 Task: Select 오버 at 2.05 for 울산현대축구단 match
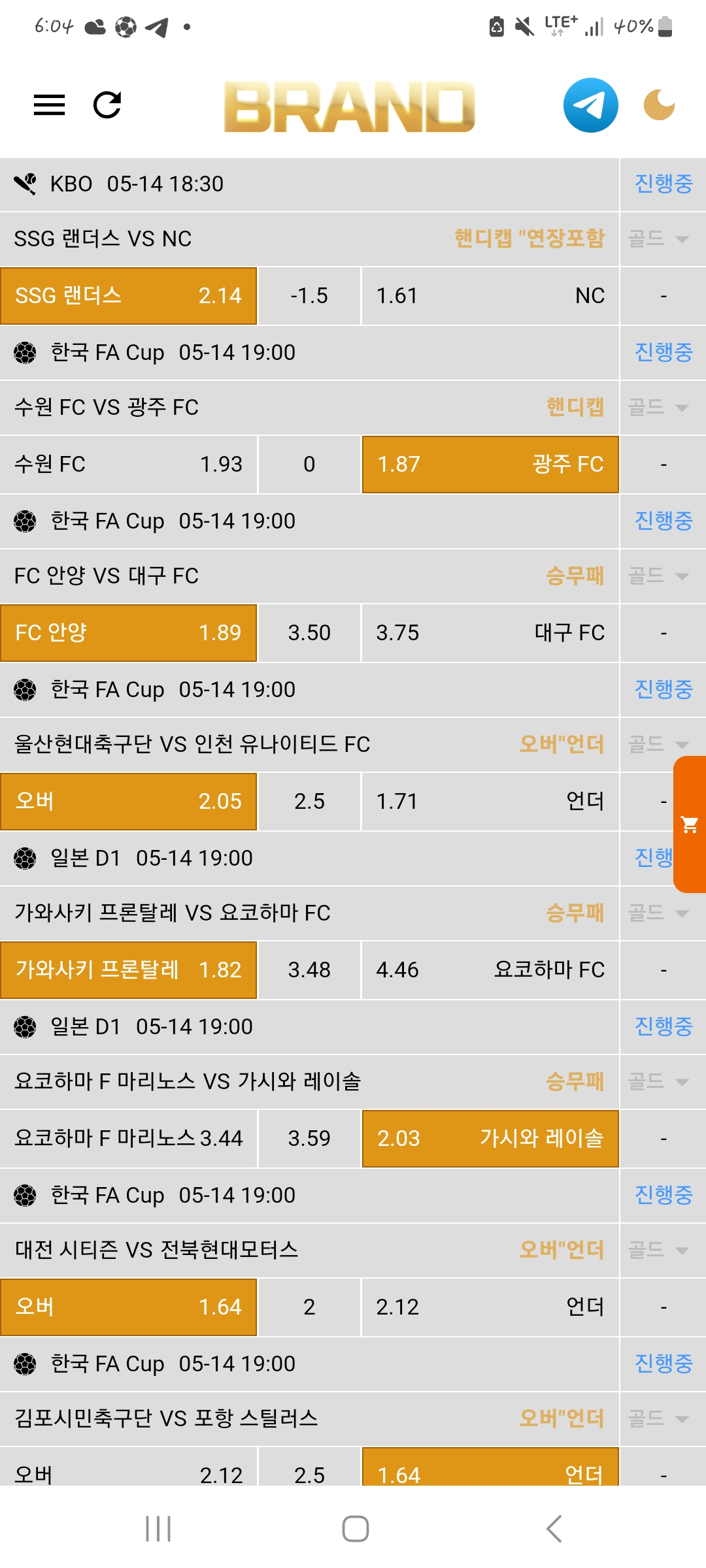coord(128,802)
